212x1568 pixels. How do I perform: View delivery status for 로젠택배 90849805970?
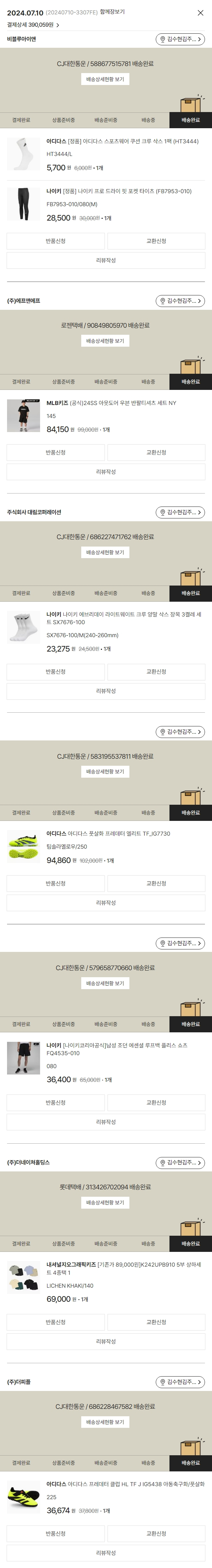[x=105, y=341]
